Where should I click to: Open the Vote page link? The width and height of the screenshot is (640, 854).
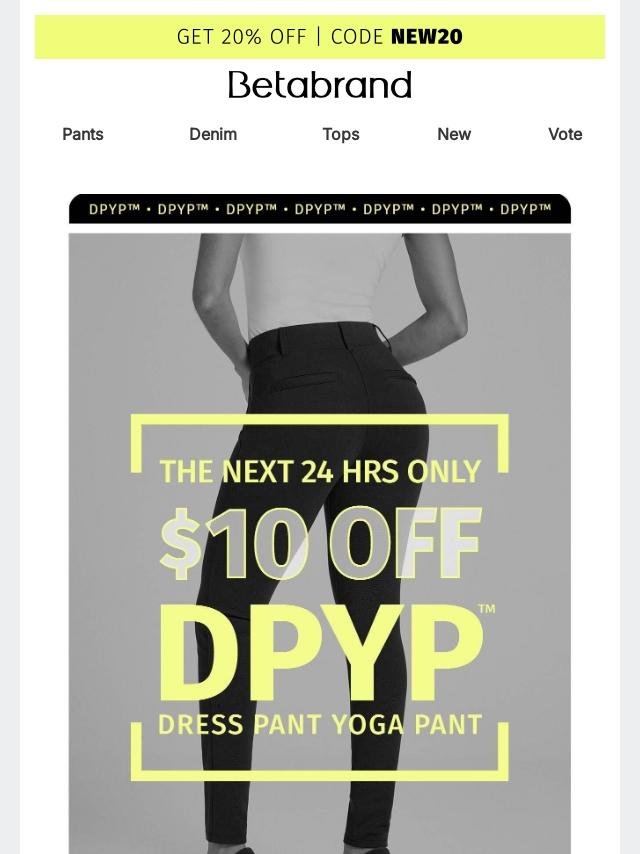pos(565,134)
